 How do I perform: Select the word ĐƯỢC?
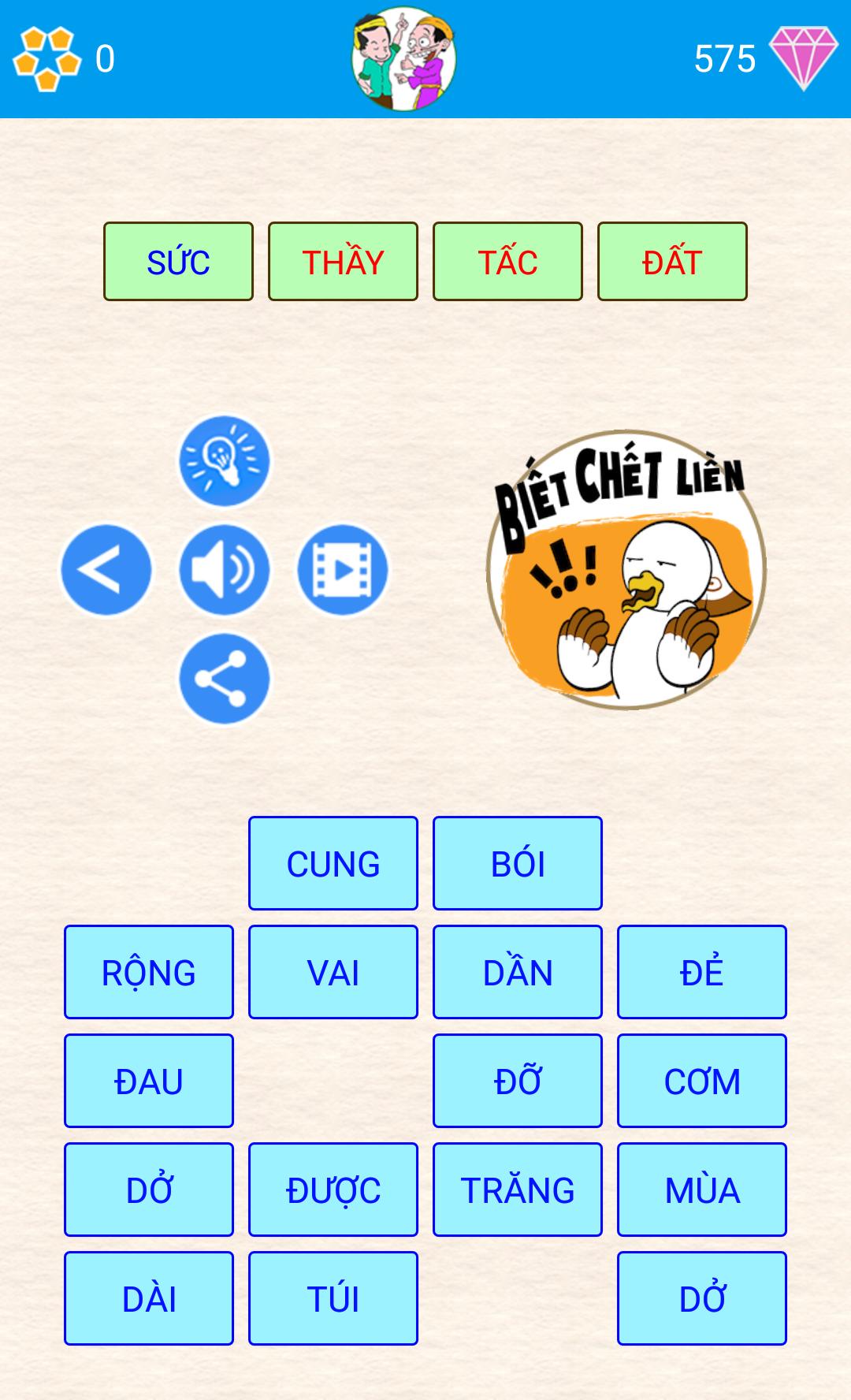pos(333,1190)
